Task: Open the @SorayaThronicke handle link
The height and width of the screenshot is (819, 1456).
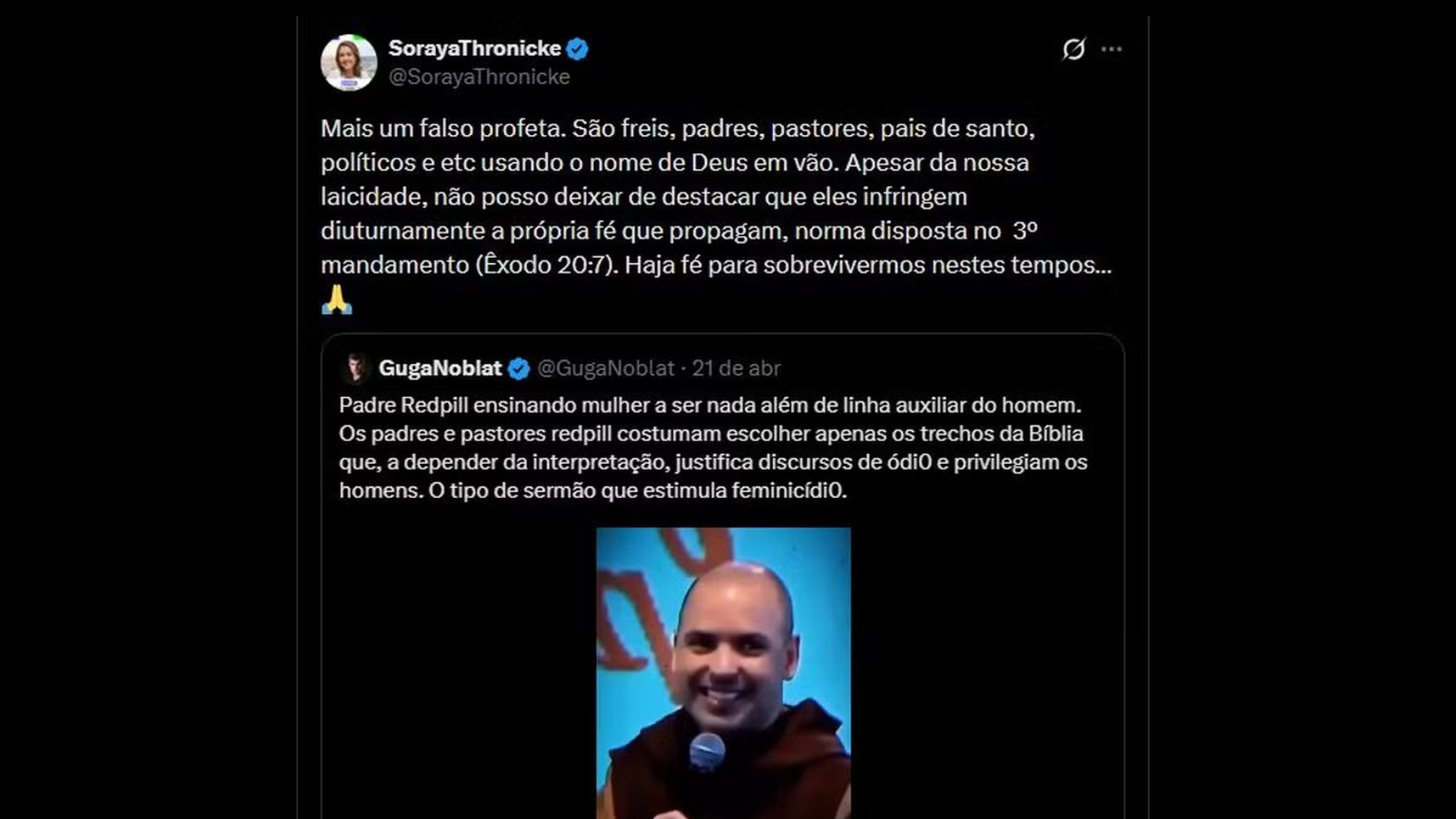Action: tap(479, 77)
